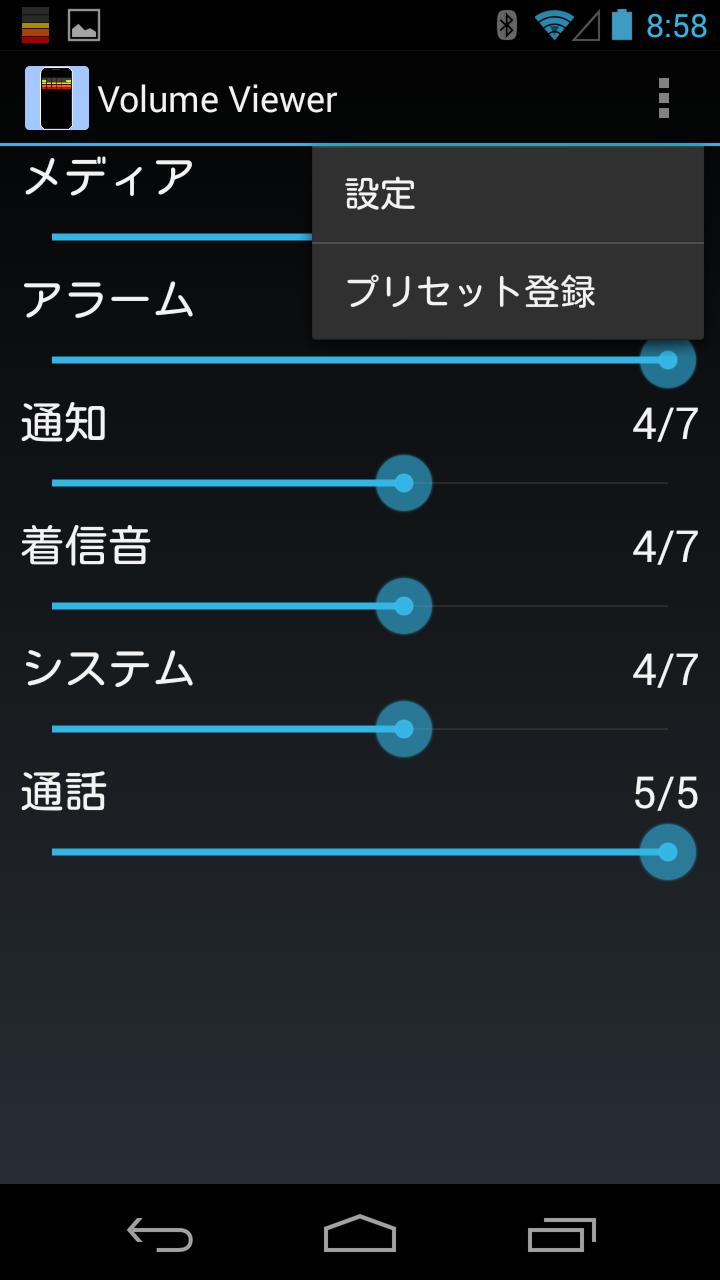Tap the screenshot notification icon

tap(85, 25)
